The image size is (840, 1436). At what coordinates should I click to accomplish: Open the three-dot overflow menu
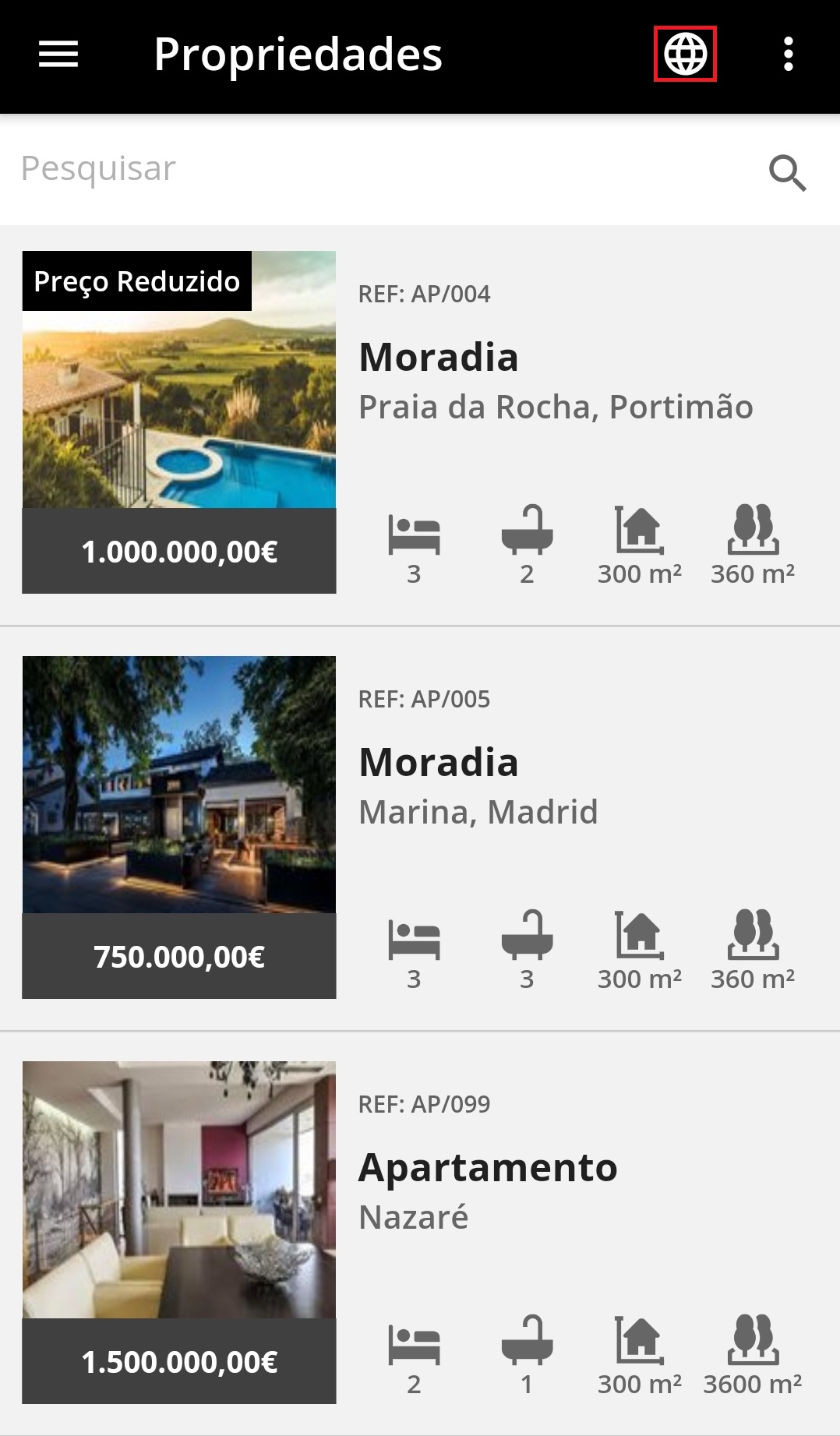pos(789,55)
